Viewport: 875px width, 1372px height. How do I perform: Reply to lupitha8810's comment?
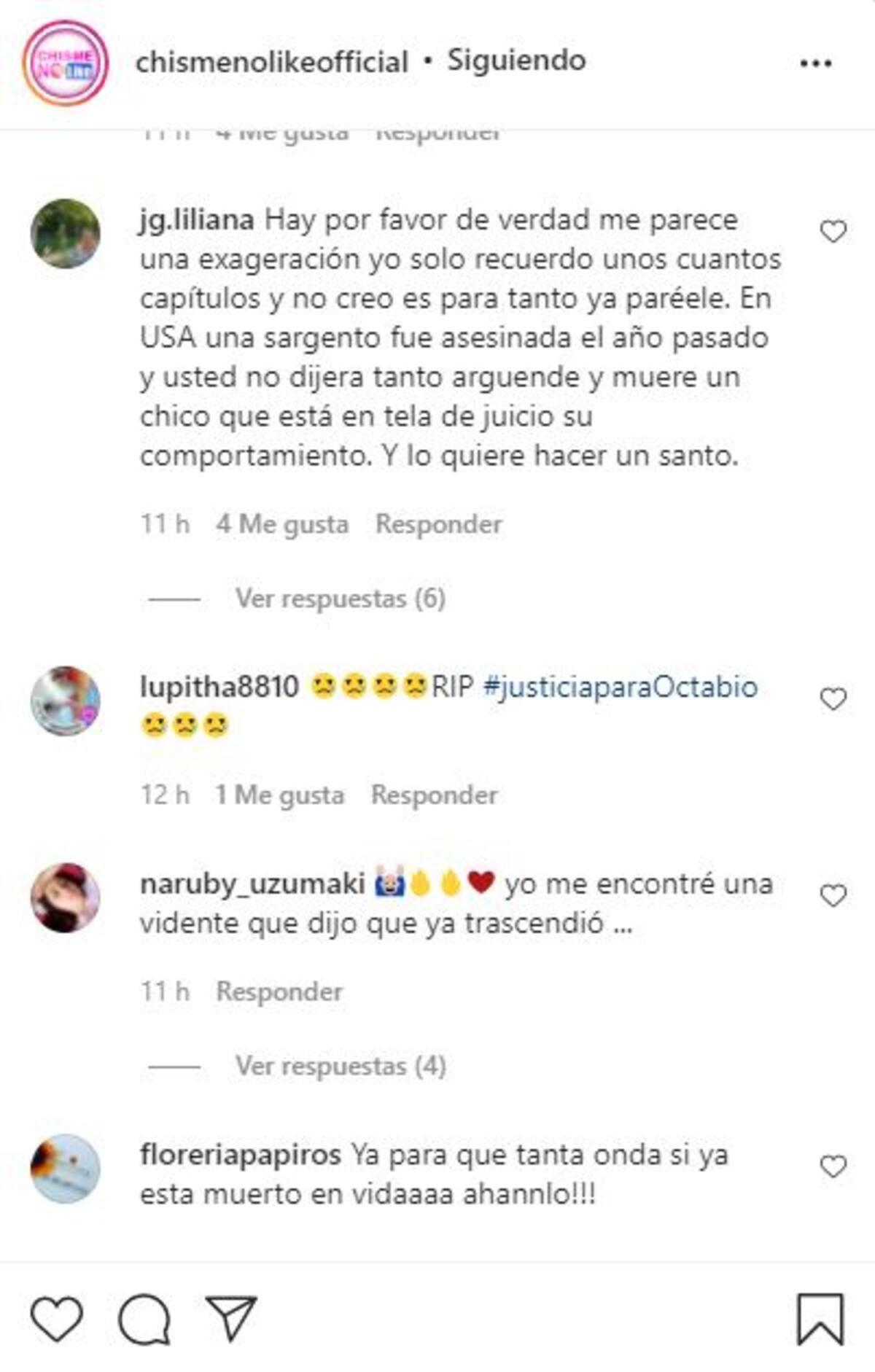pyautogui.click(x=434, y=795)
